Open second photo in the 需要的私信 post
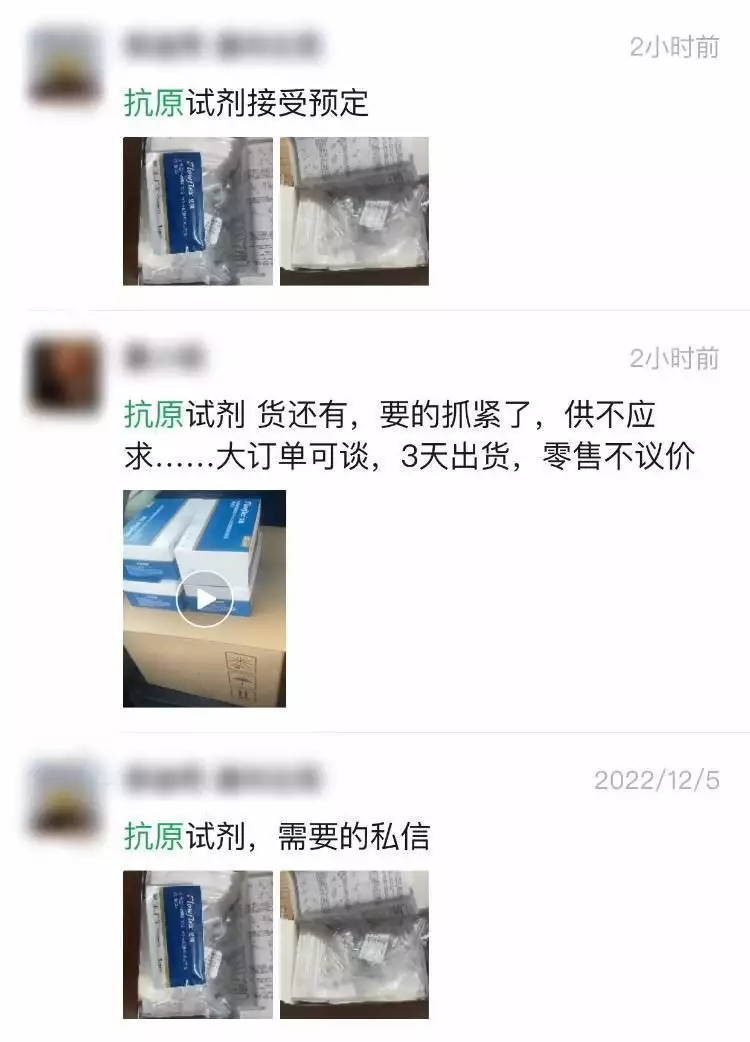 click(x=354, y=944)
